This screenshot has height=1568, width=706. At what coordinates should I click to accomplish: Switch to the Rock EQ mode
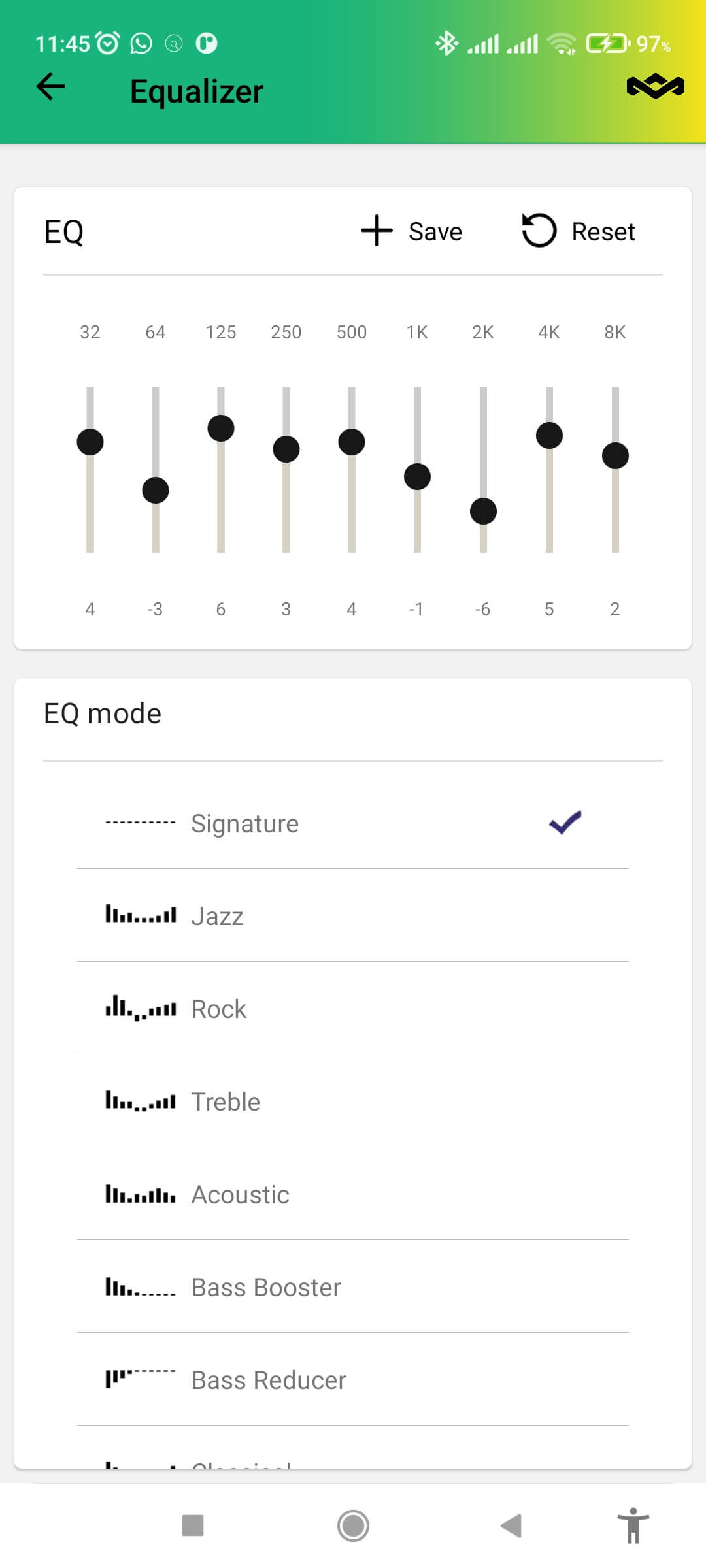coord(353,1009)
